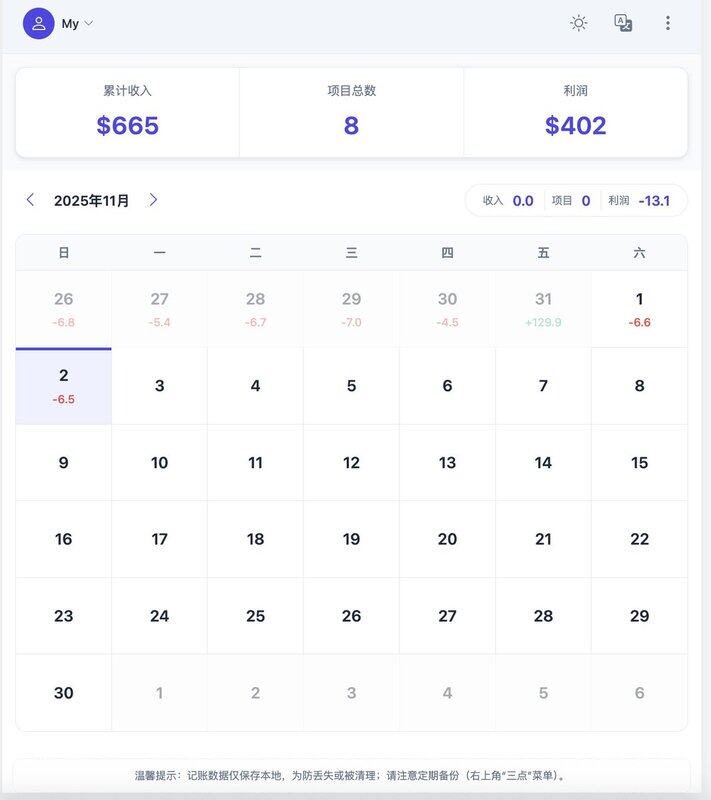Select November 29 on the calendar
Screen dimensions: 711x800
pyautogui.click(x=639, y=616)
